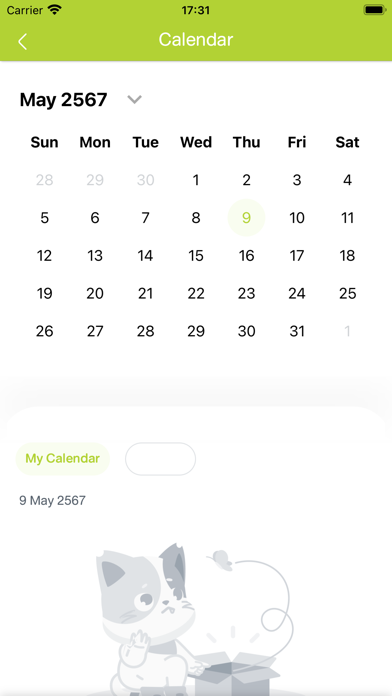Tap date 23 in the calendar
Screen dimensions: 392x696
(246, 293)
